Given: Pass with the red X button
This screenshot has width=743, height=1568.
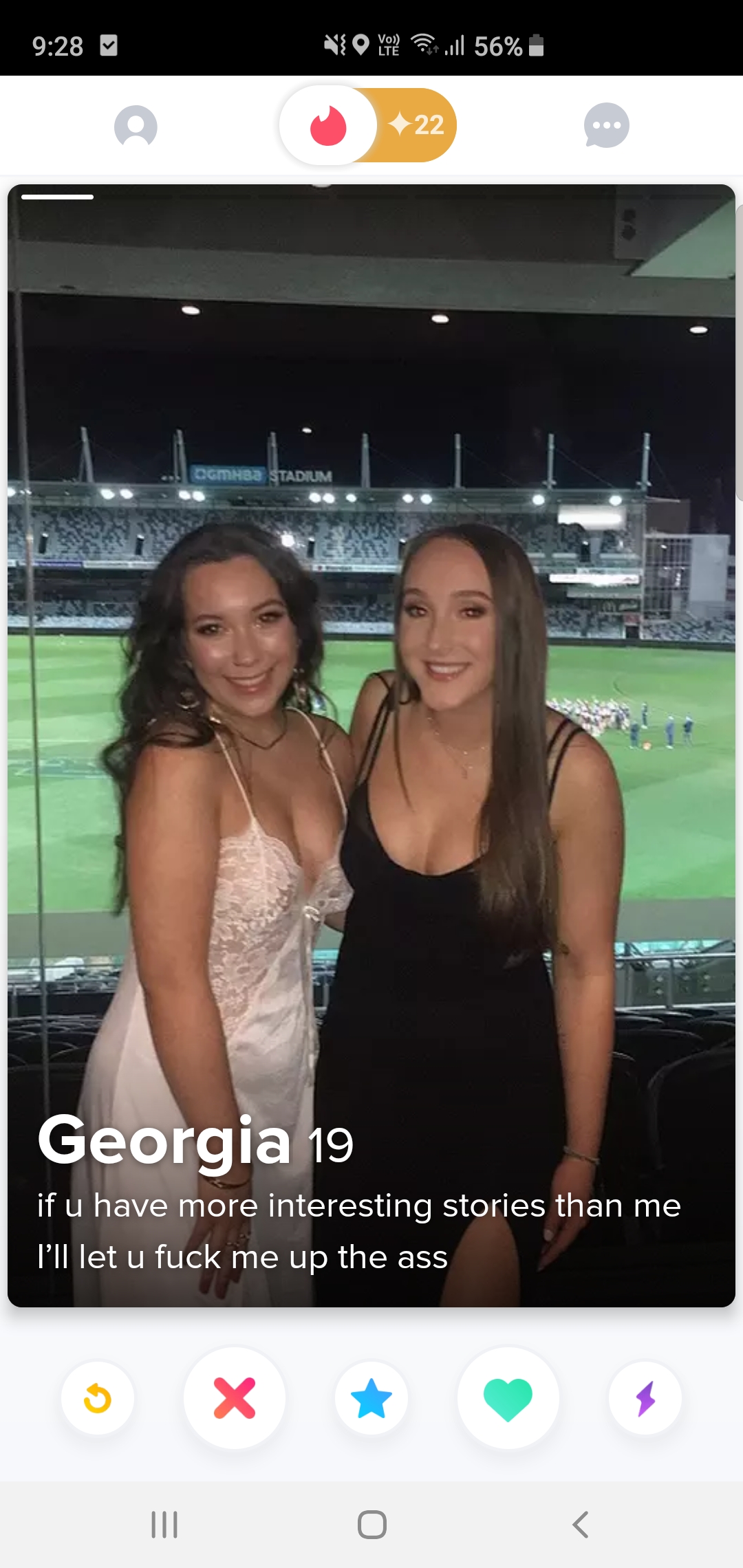Looking at the screenshot, I should tap(235, 1398).
